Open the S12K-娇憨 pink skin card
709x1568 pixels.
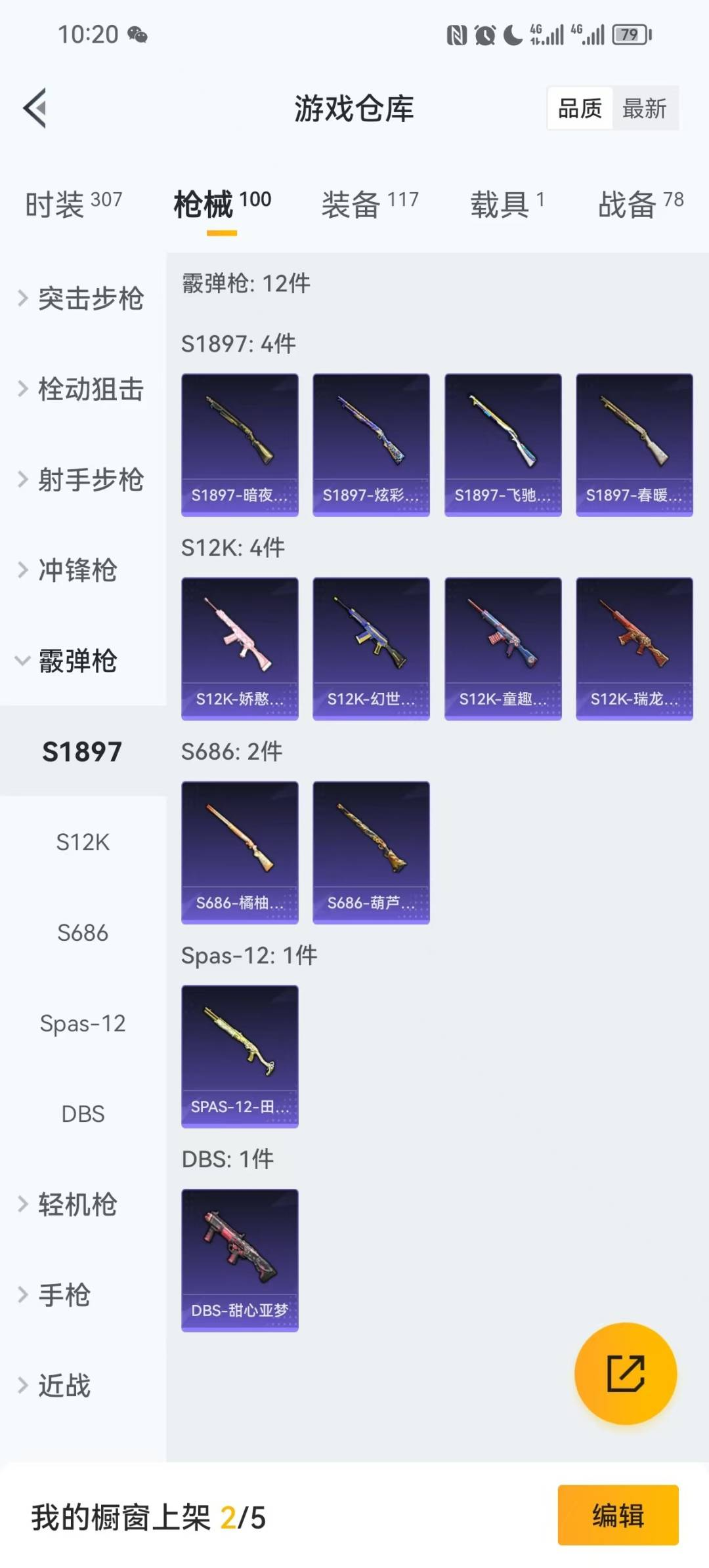tap(240, 649)
